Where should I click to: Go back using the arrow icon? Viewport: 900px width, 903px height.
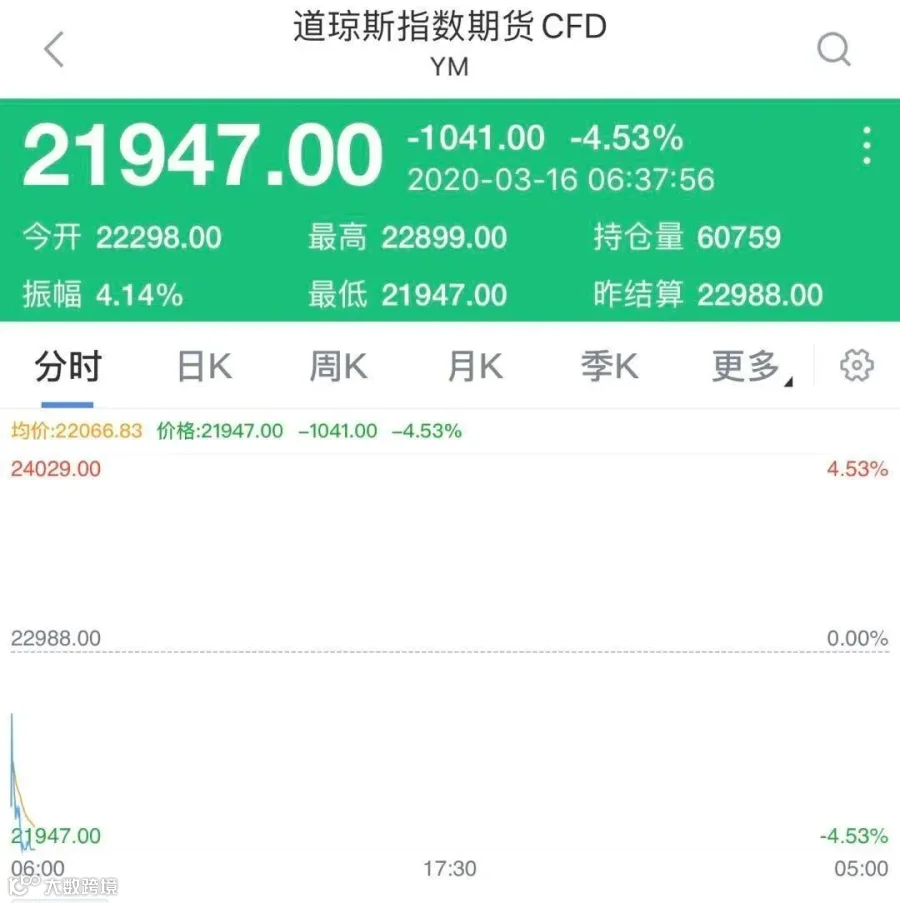pos(54,48)
